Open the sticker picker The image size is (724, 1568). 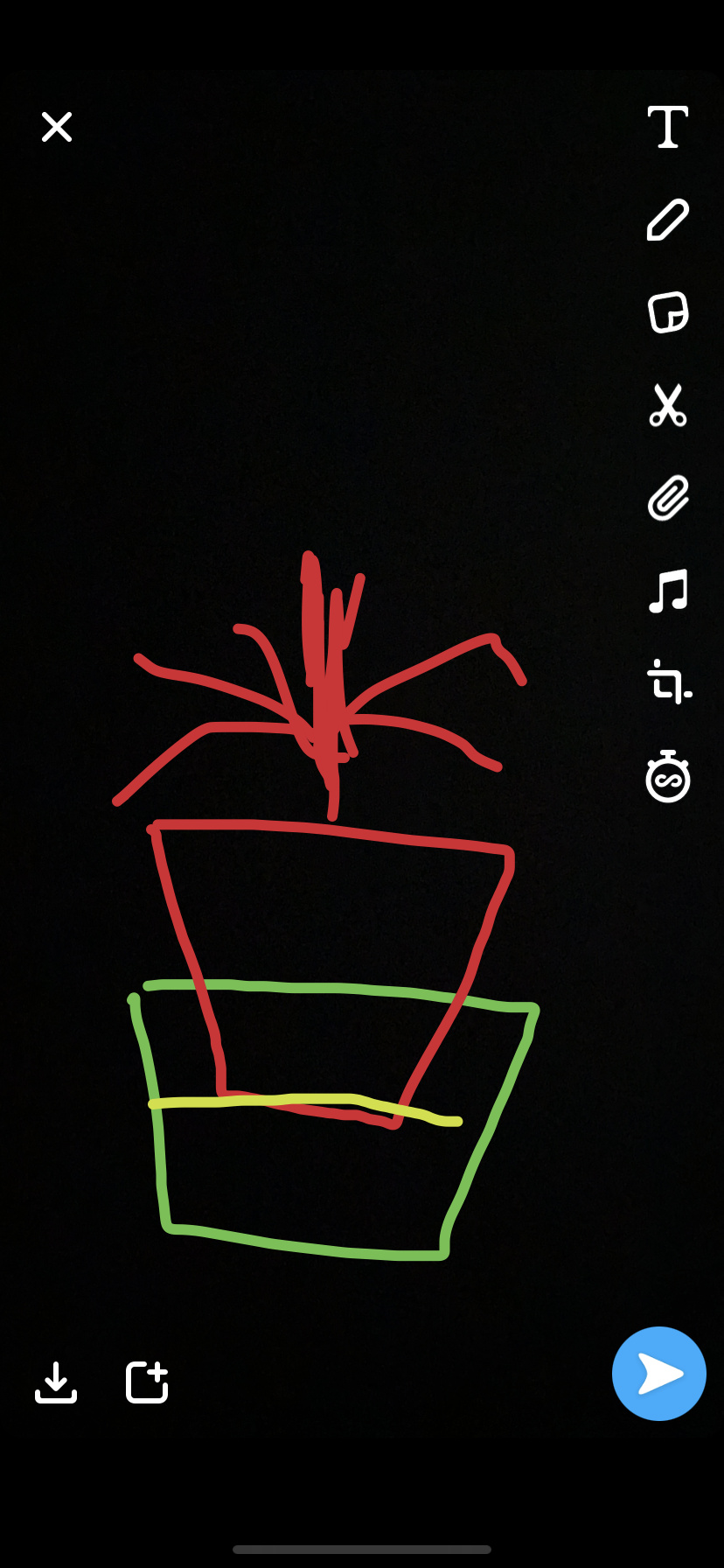[x=668, y=312]
